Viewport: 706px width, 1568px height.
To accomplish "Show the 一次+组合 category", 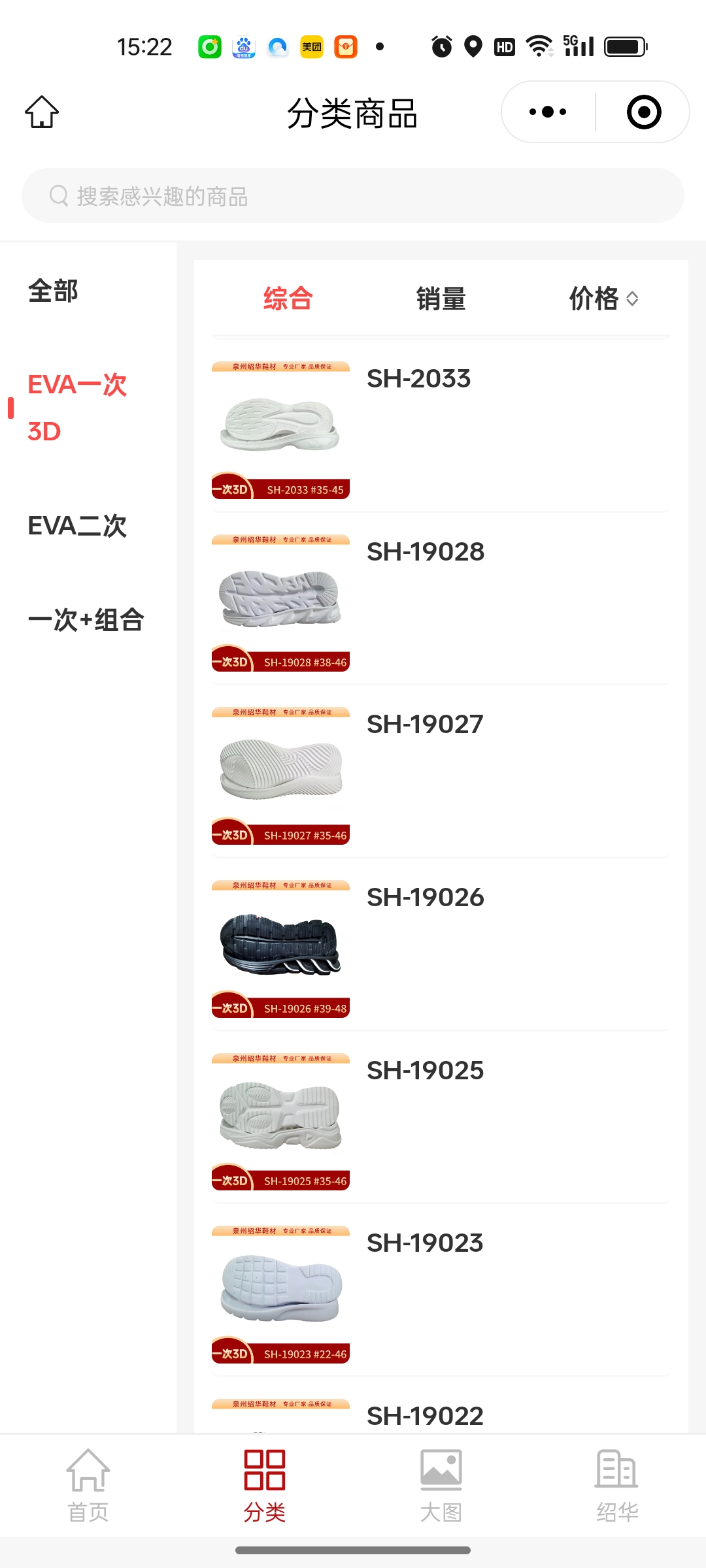I will 86,620.
